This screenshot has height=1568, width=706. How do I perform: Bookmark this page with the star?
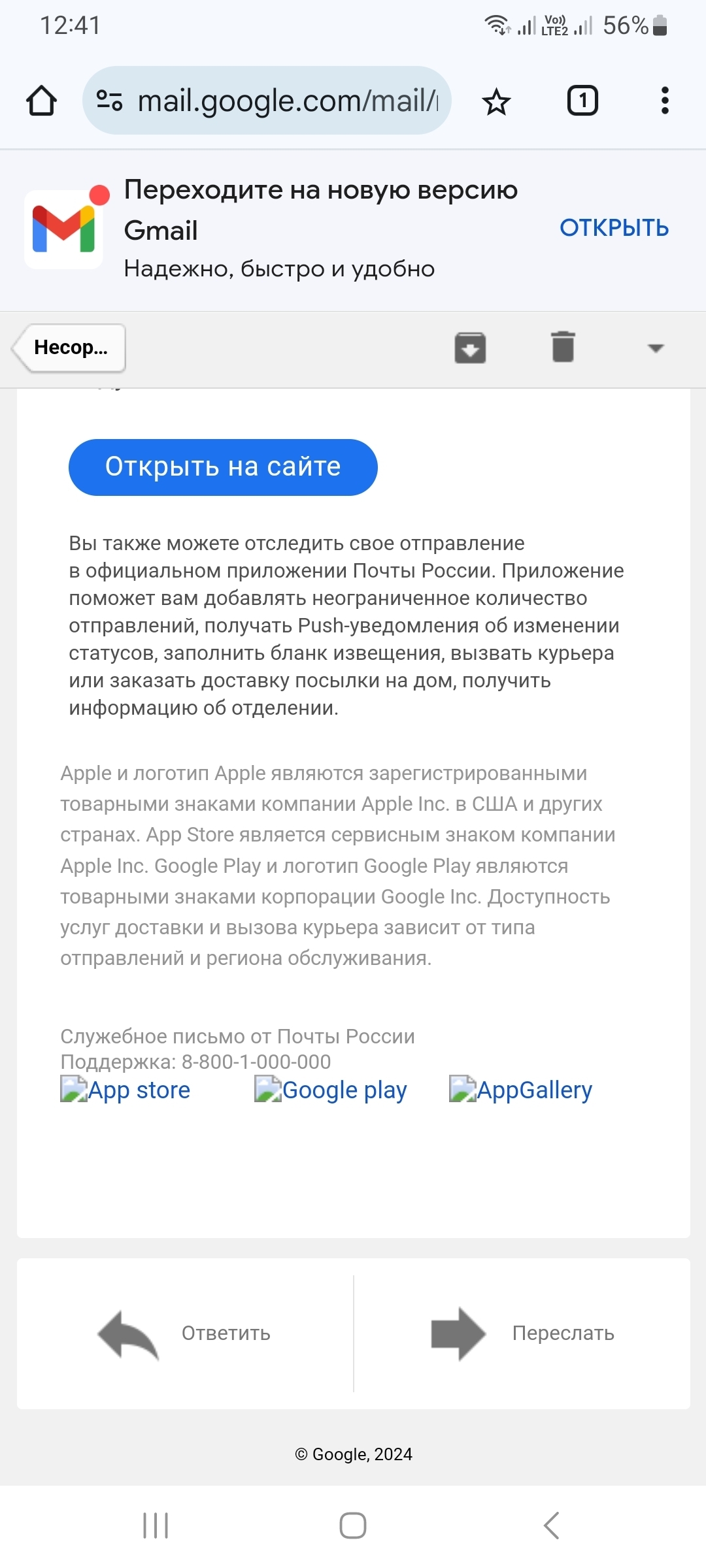(496, 102)
